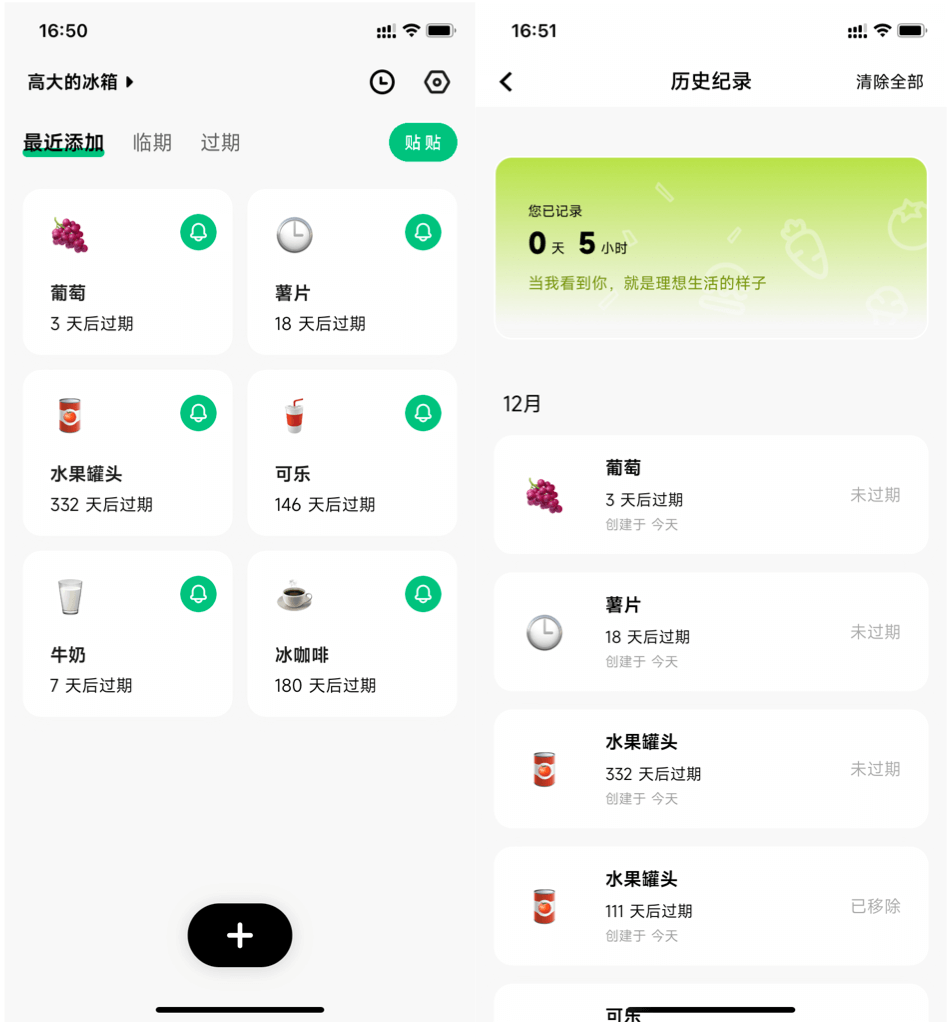Open the 可乐 card
The height and width of the screenshot is (1022, 952).
[352, 453]
